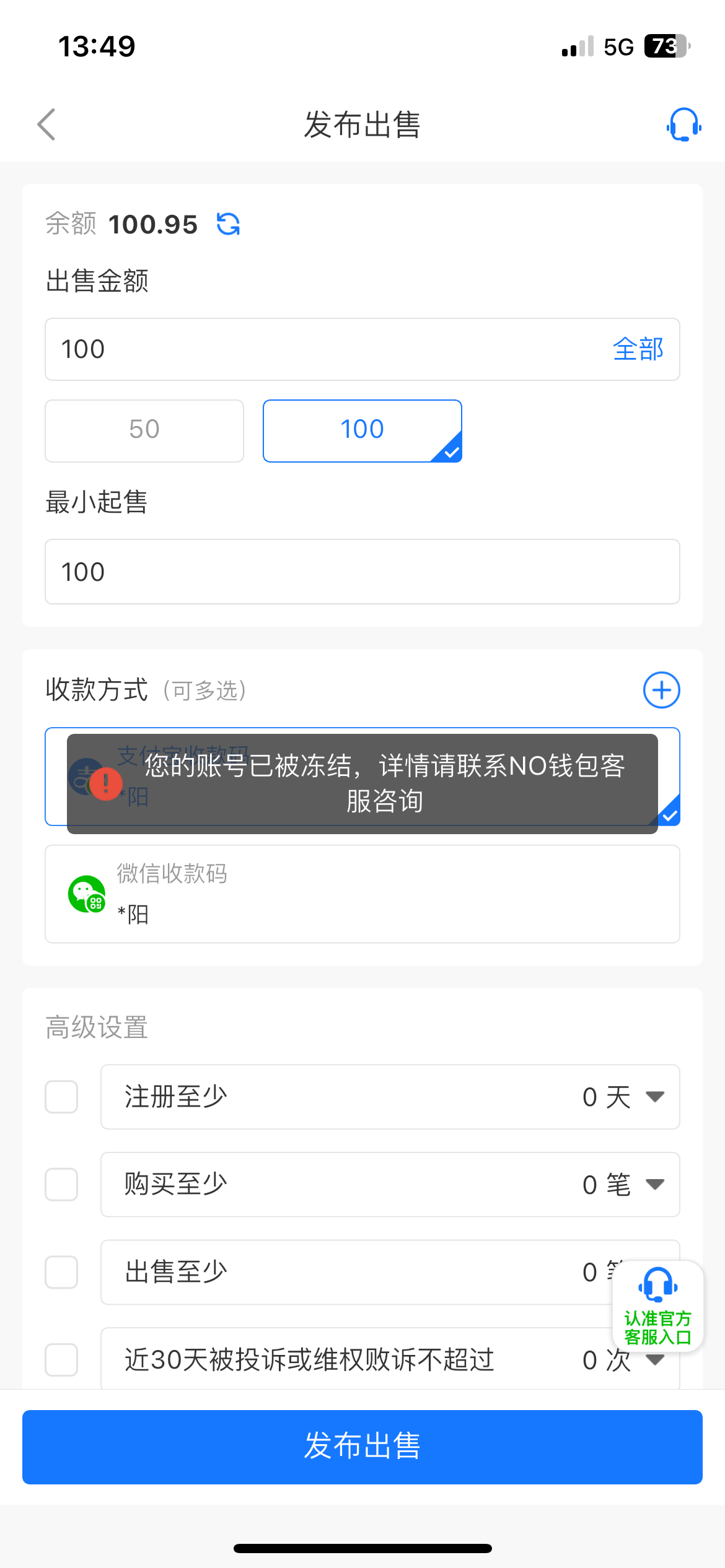Open the 购买至少 0 笔 dropdown

pyautogui.click(x=390, y=1185)
